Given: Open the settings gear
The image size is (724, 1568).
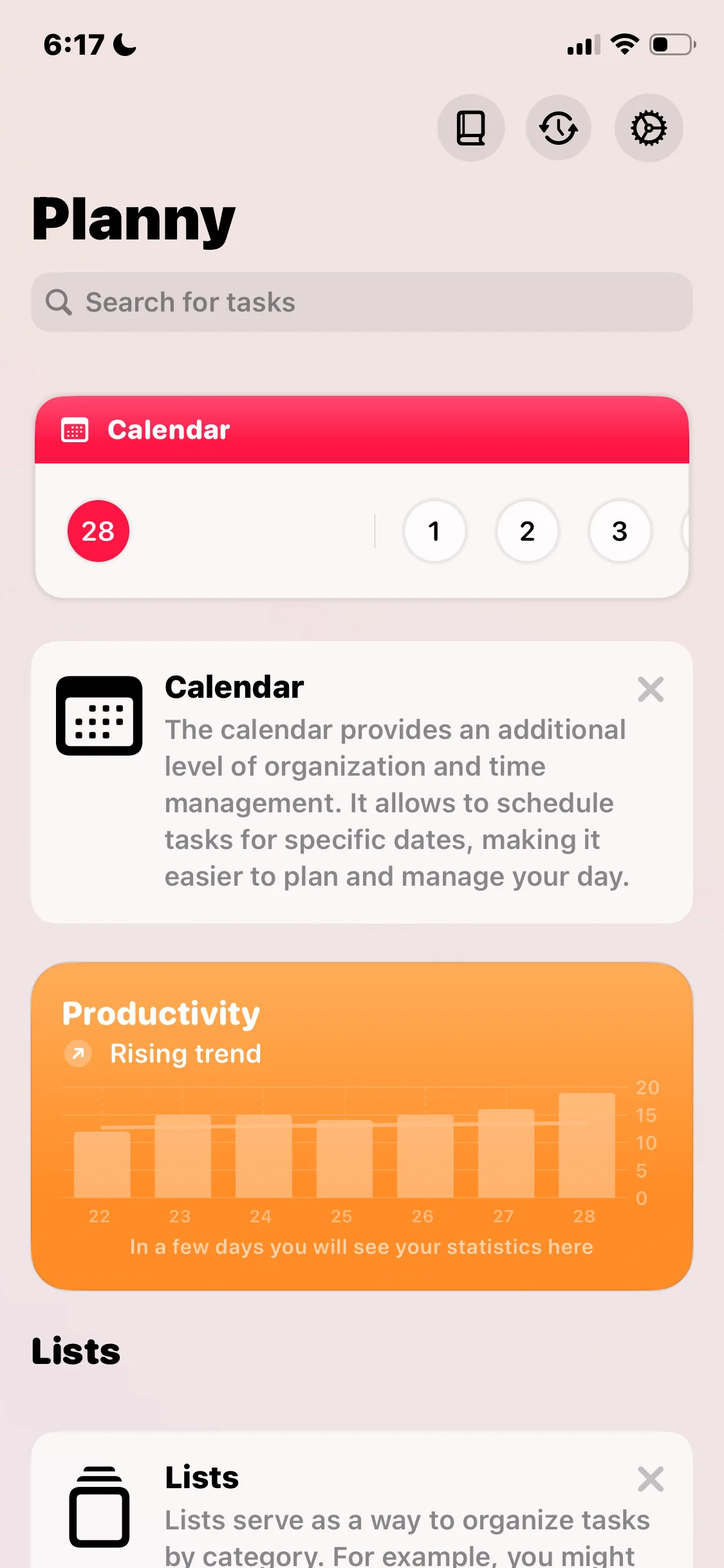Looking at the screenshot, I should pyautogui.click(x=649, y=128).
